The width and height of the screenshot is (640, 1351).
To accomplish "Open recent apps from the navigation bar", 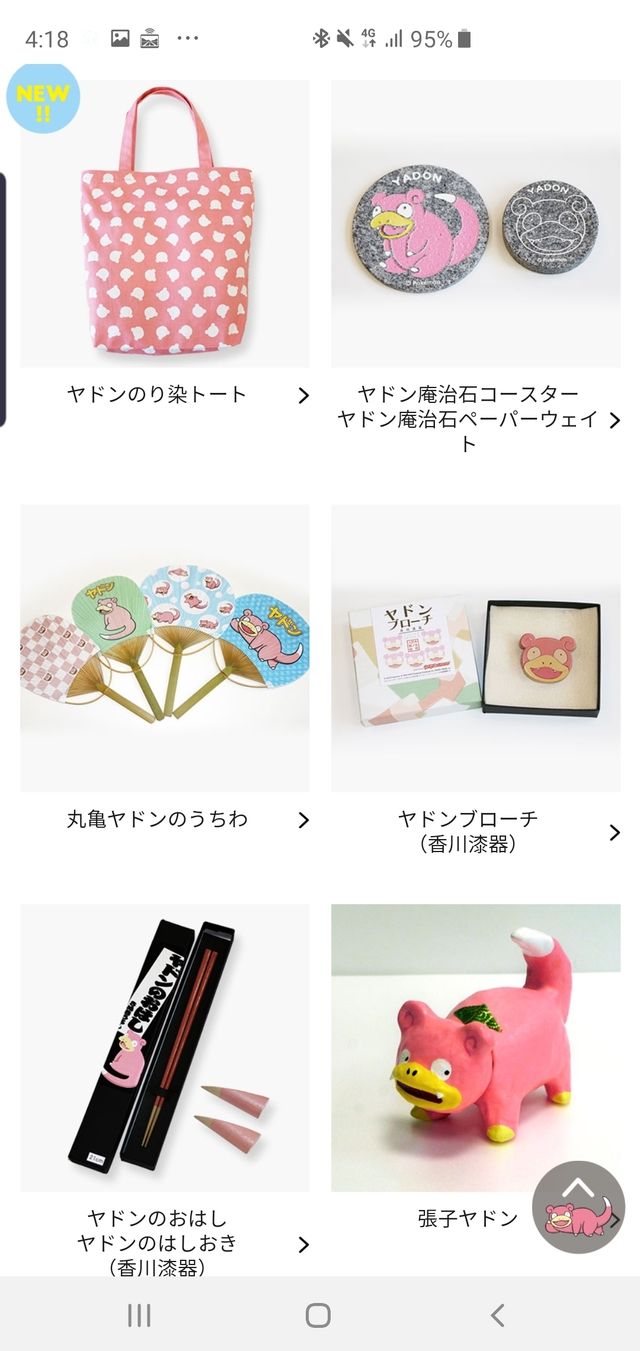I will coord(139,1315).
